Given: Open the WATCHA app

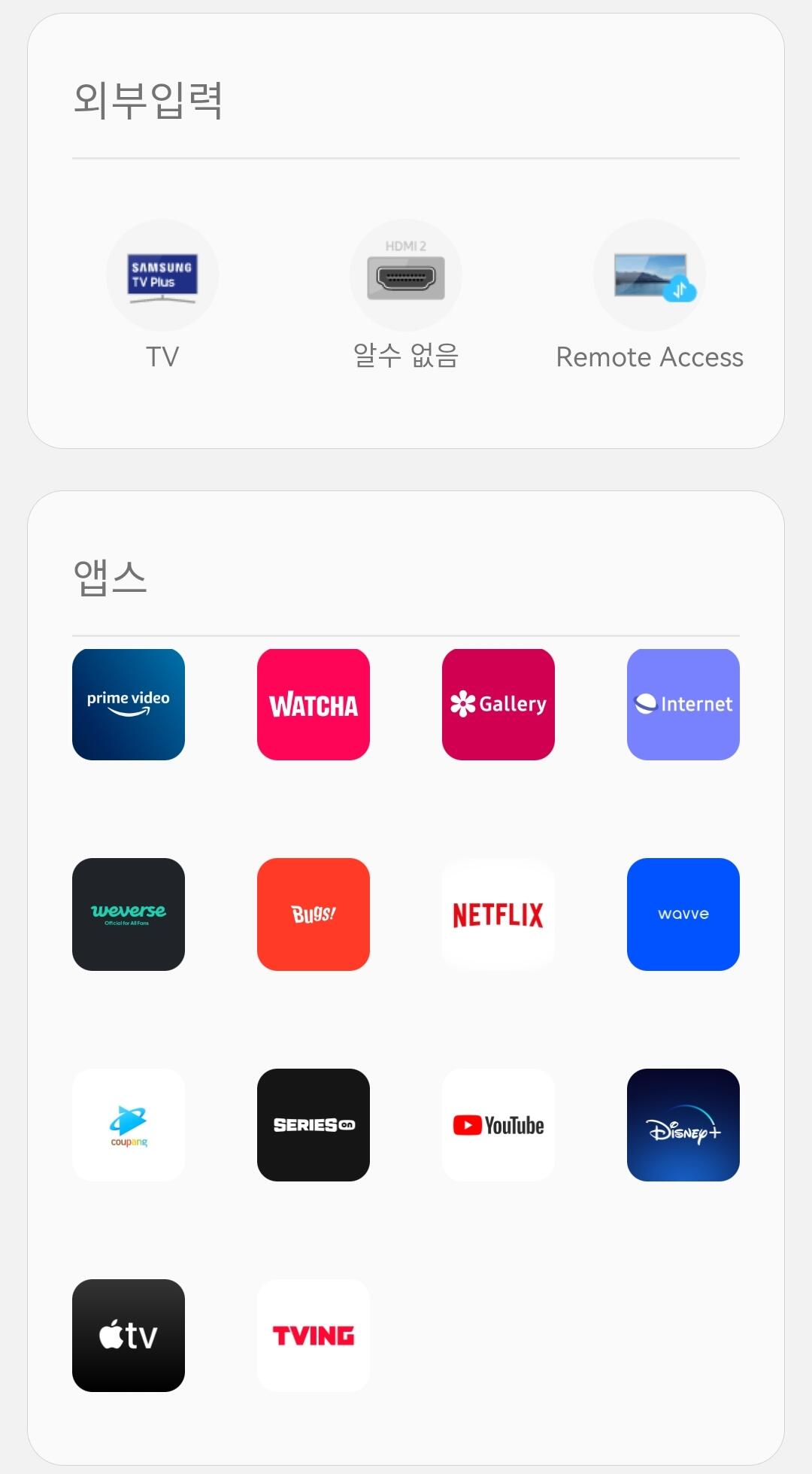Looking at the screenshot, I should point(314,705).
